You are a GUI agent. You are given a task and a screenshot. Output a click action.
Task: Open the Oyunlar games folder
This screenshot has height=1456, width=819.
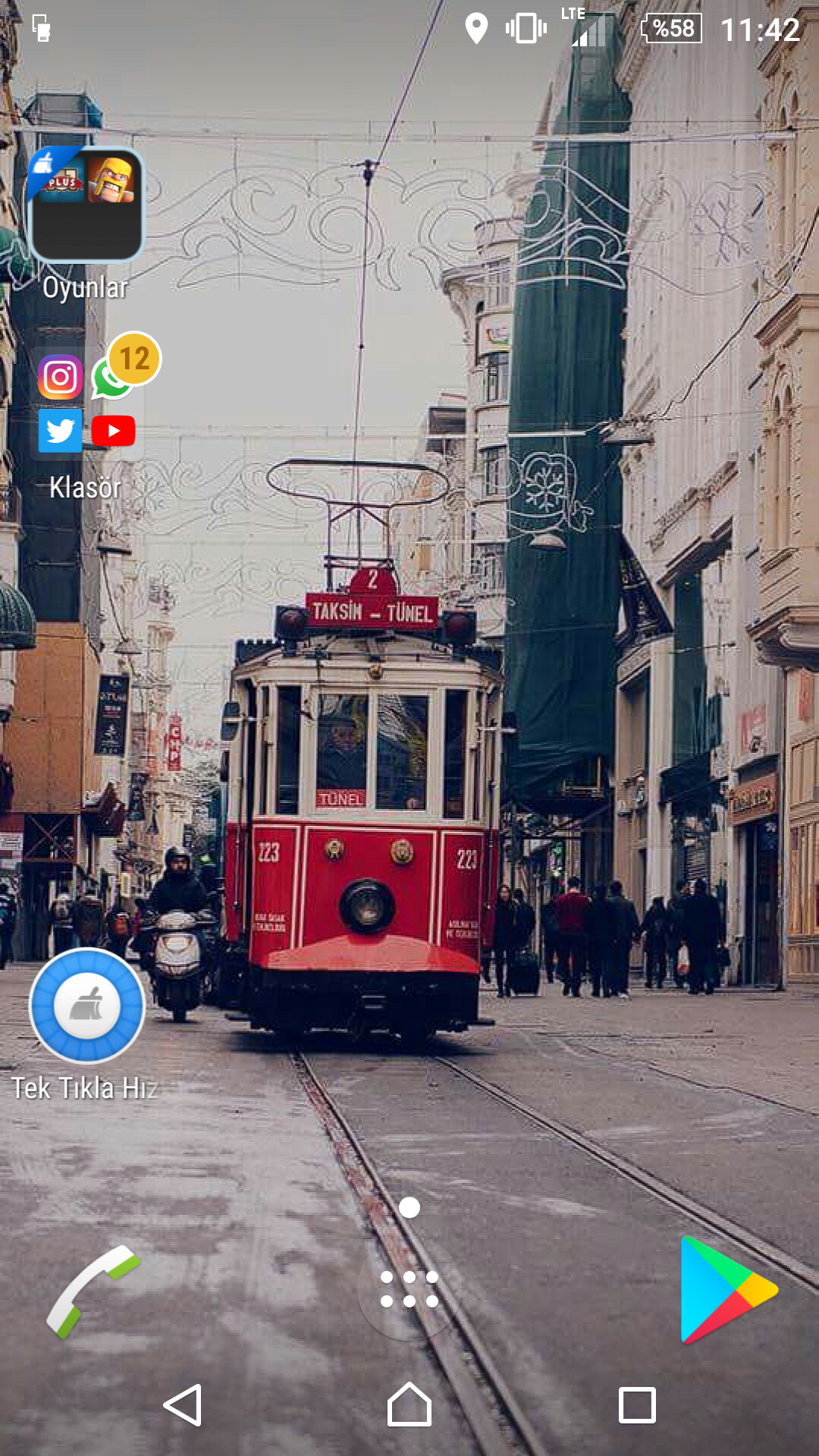click(x=86, y=206)
